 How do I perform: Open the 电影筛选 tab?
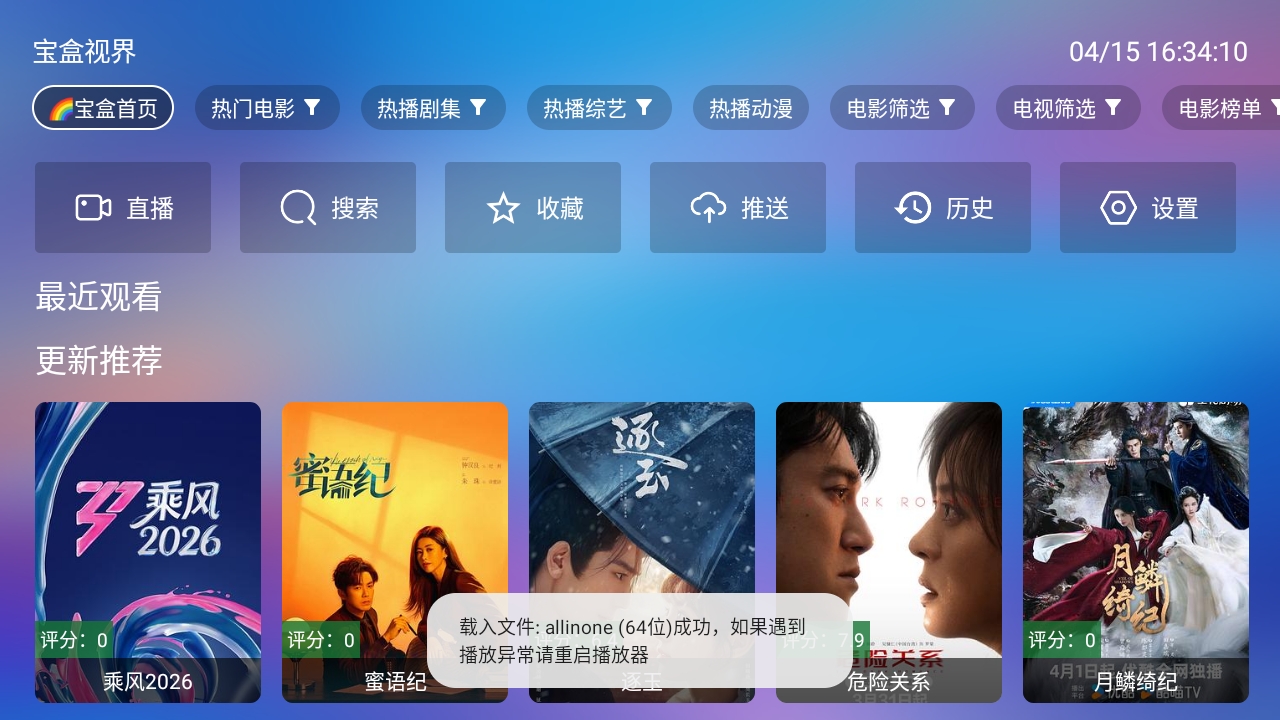click(902, 108)
